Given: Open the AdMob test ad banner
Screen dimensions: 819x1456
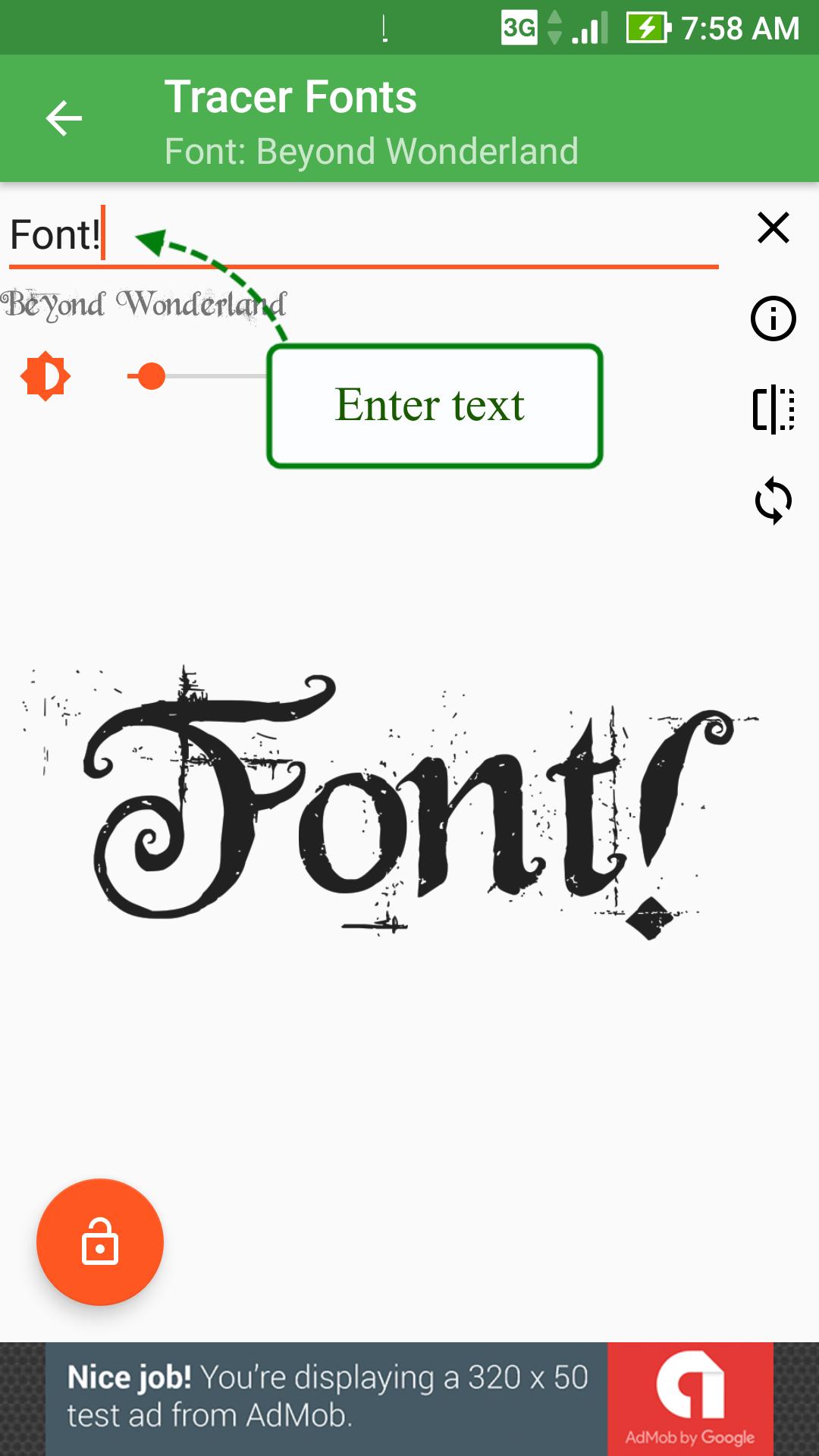Looking at the screenshot, I should coord(409,1398).
